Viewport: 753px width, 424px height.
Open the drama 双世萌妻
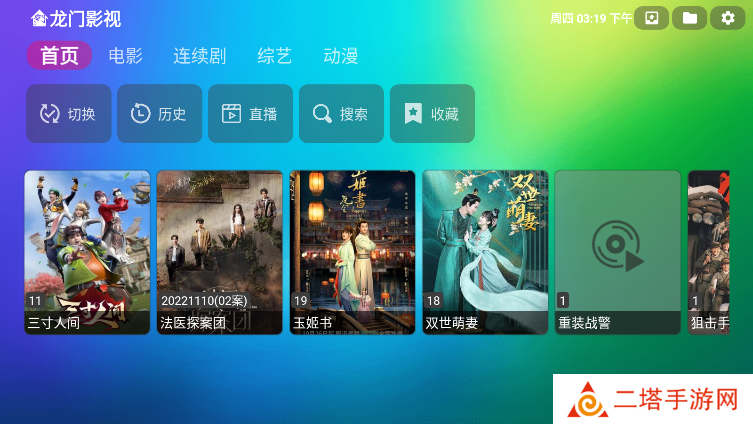click(485, 252)
